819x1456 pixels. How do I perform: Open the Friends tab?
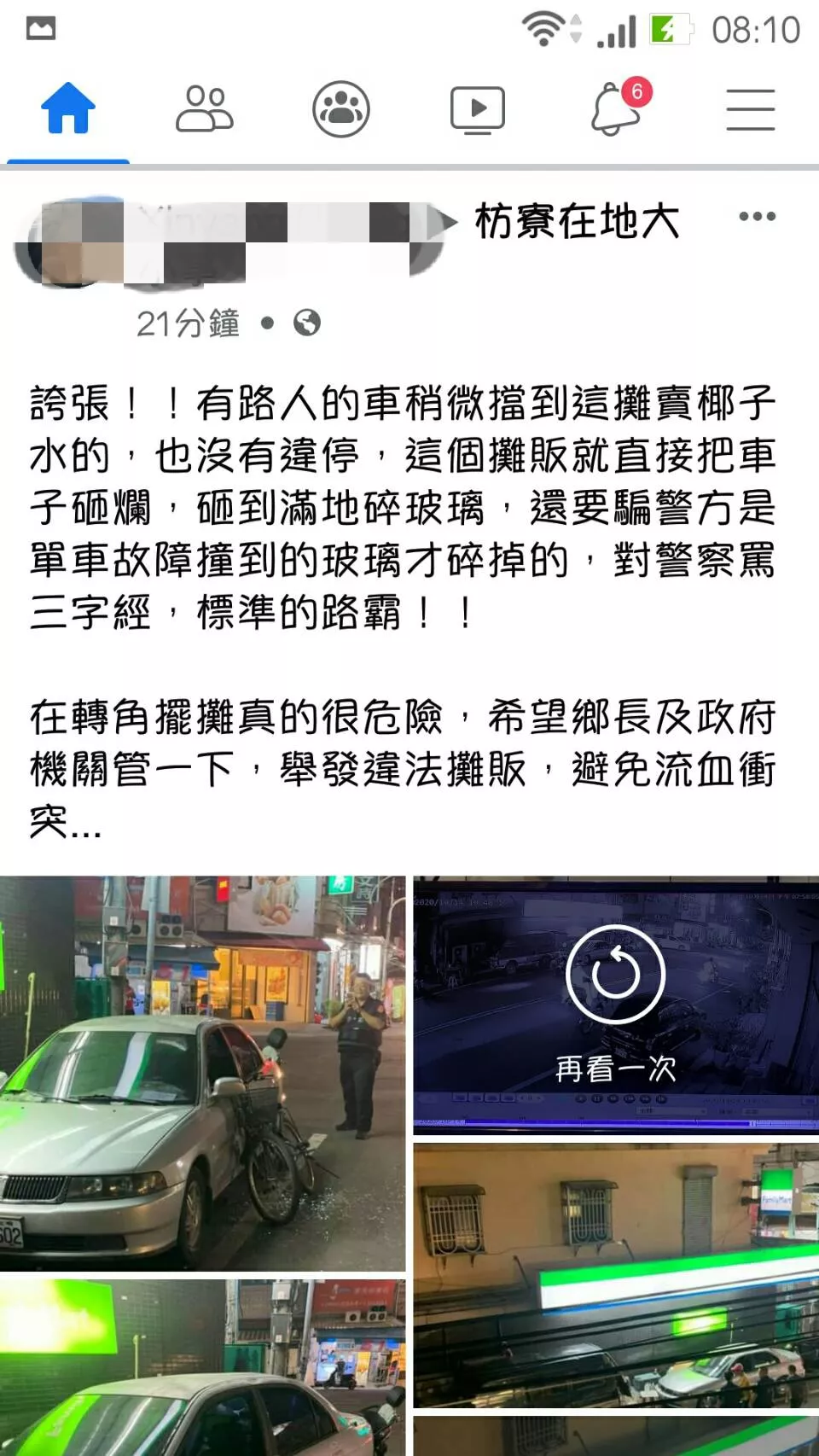(x=204, y=109)
